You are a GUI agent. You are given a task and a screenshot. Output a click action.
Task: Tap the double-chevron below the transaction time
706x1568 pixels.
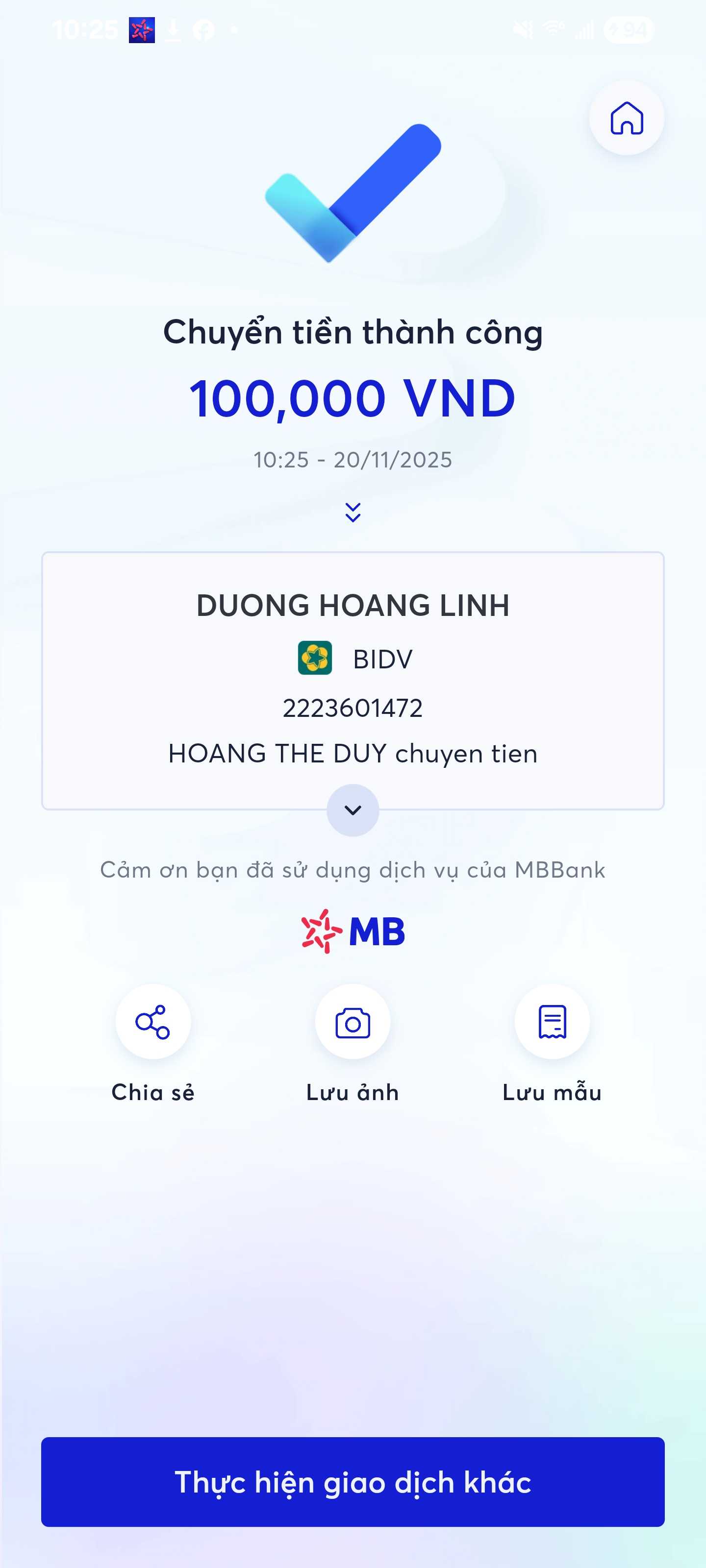pos(353,512)
